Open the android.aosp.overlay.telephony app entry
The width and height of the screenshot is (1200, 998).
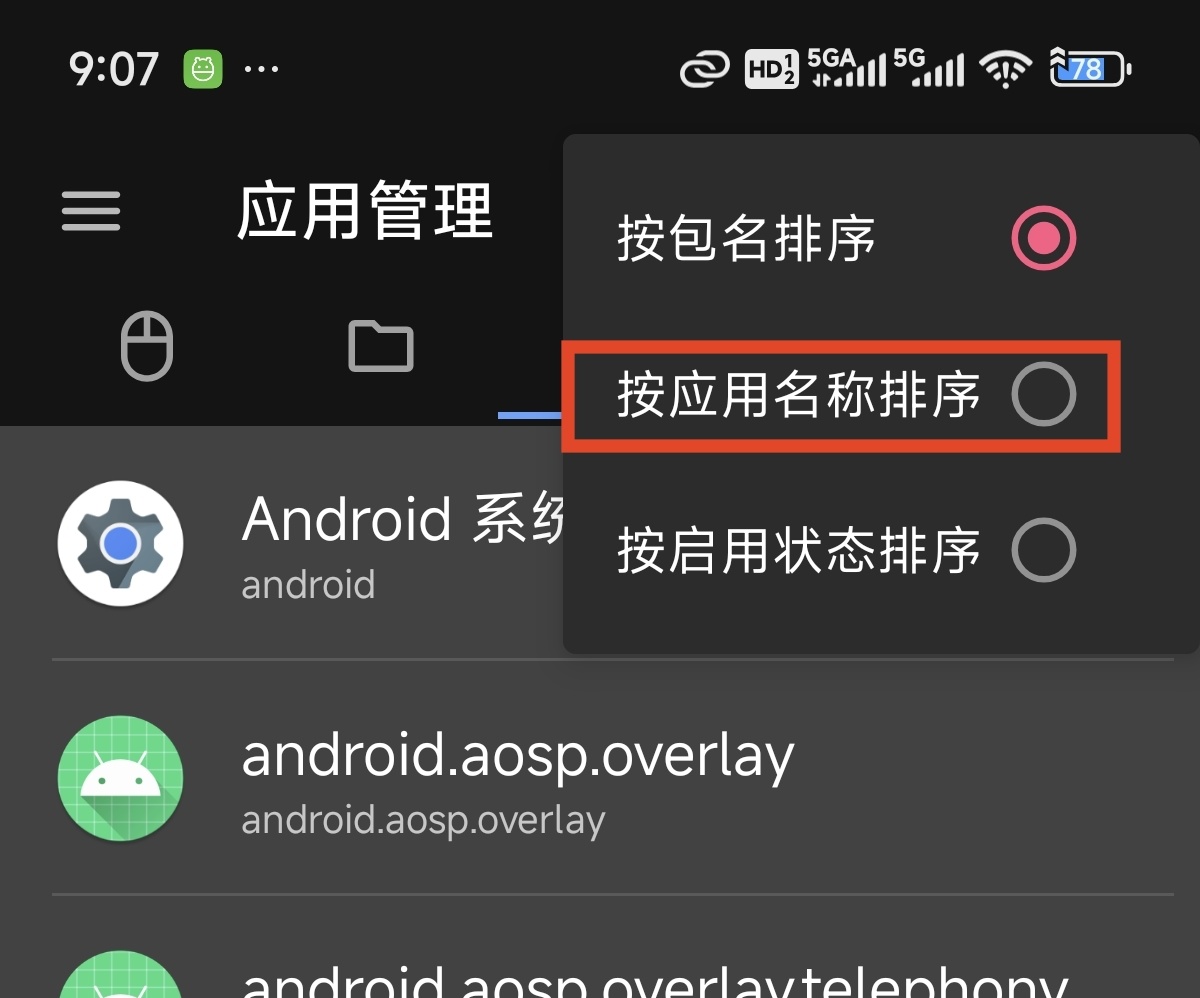600,975
